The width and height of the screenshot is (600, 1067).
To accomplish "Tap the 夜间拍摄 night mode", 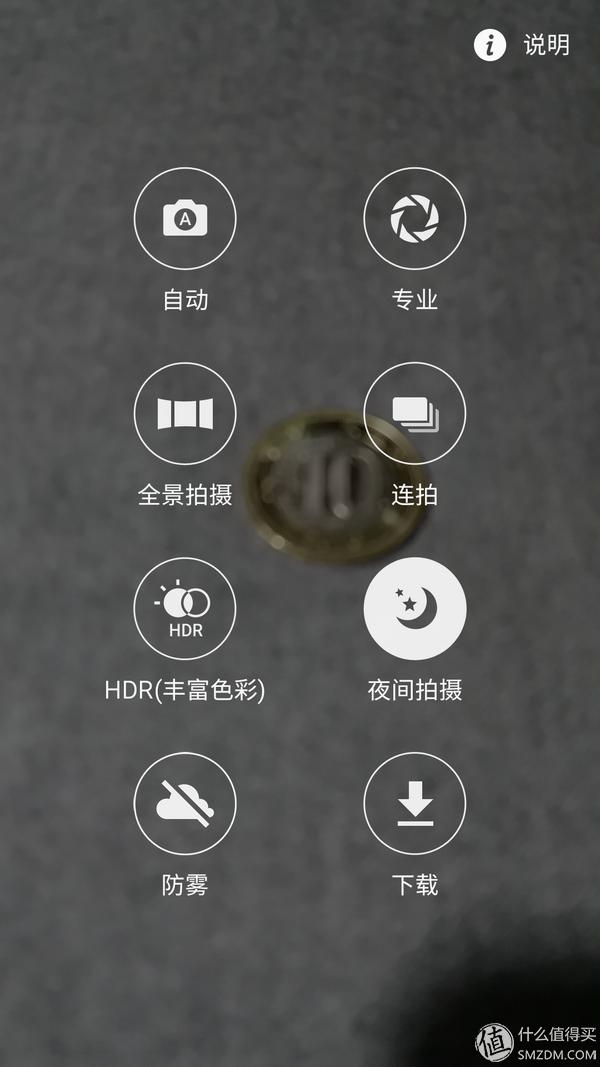I will pyautogui.click(x=415, y=609).
